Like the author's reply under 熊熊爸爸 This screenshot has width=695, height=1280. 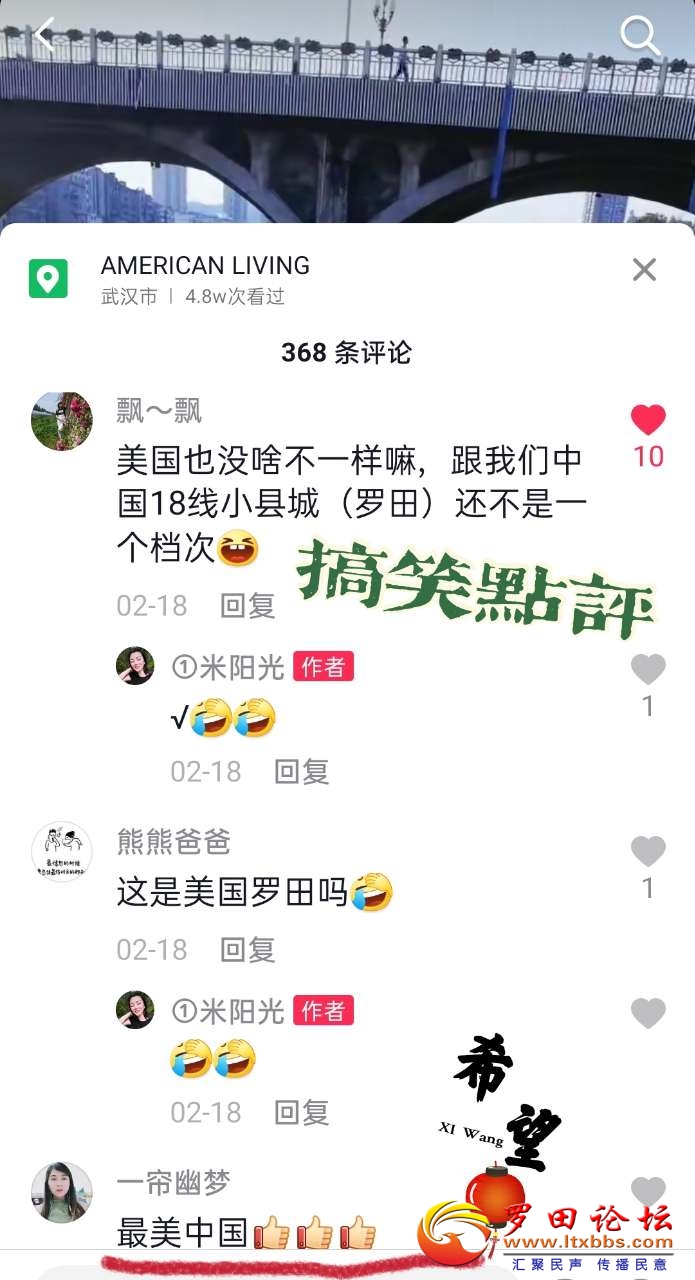[648, 1013]
